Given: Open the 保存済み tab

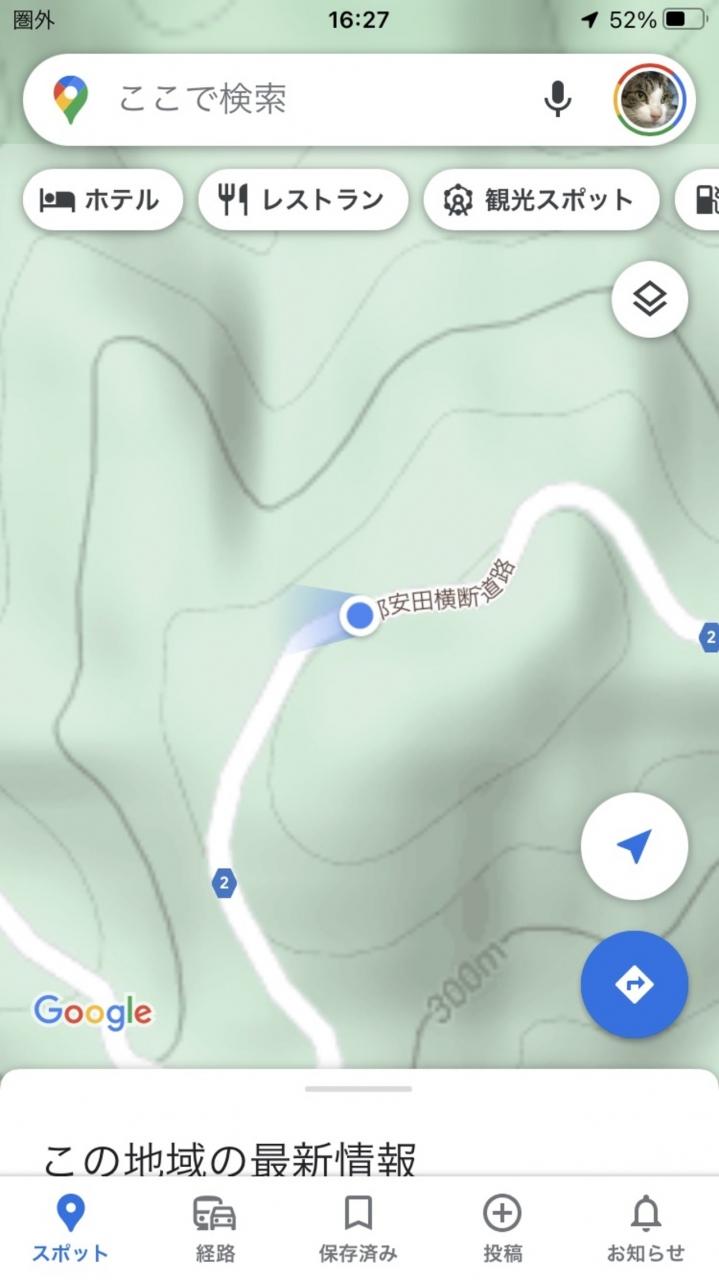Looking at the screenshot, I should 358,1227.
